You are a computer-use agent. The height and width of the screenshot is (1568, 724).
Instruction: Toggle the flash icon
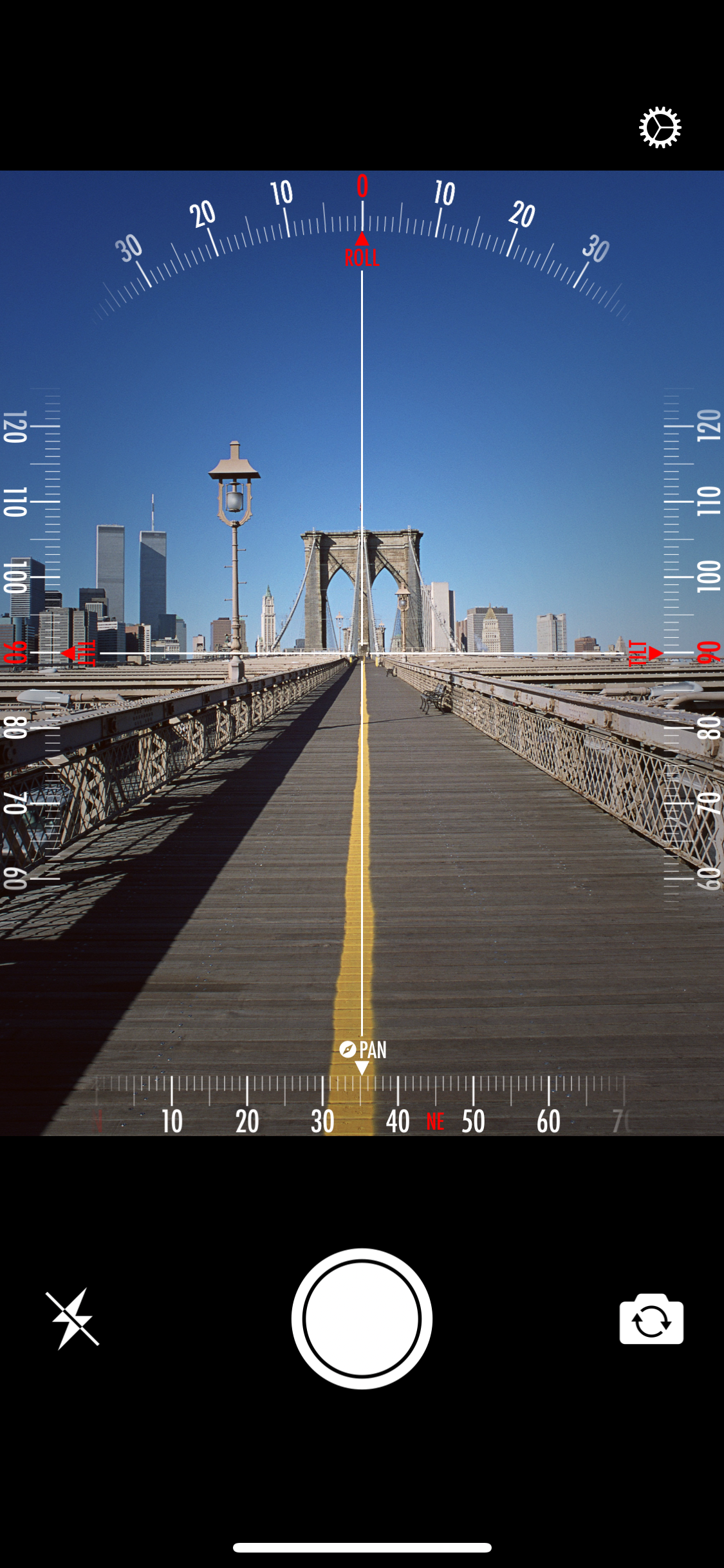click(72, 1318)
